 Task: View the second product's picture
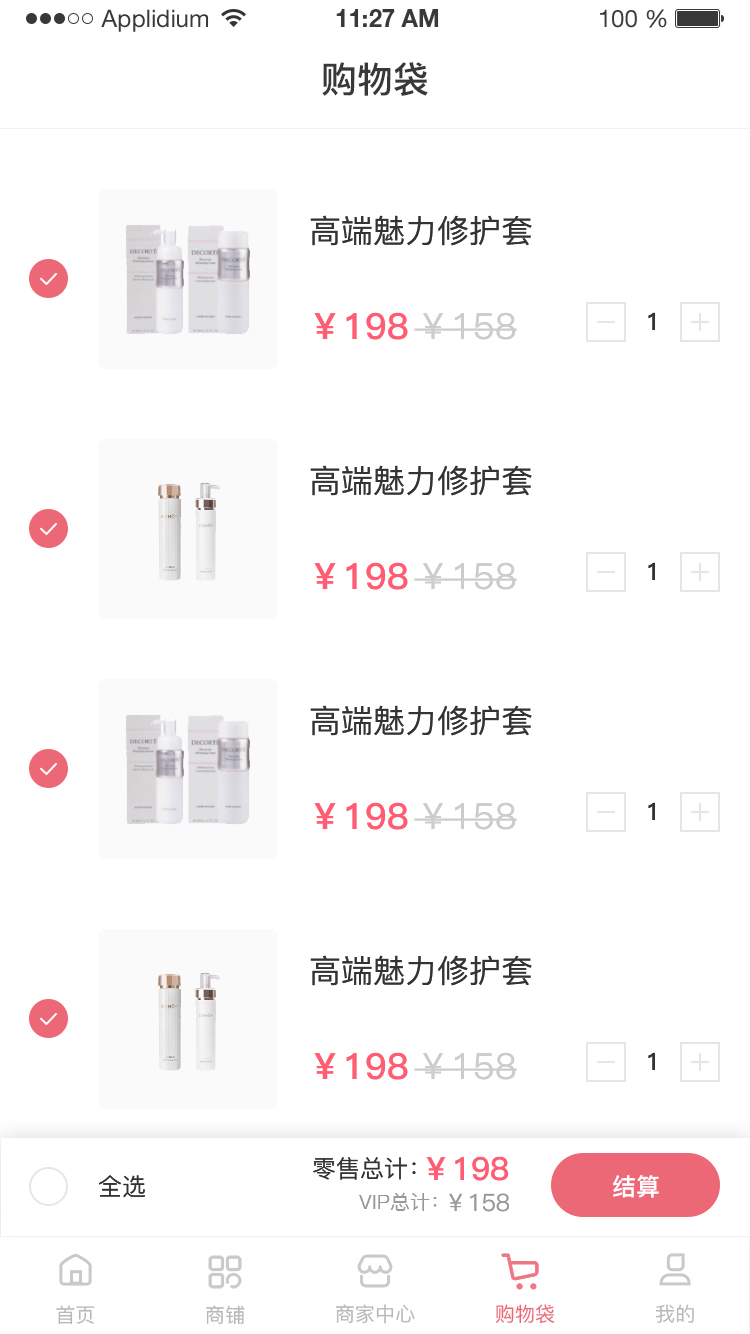[188, 529]
